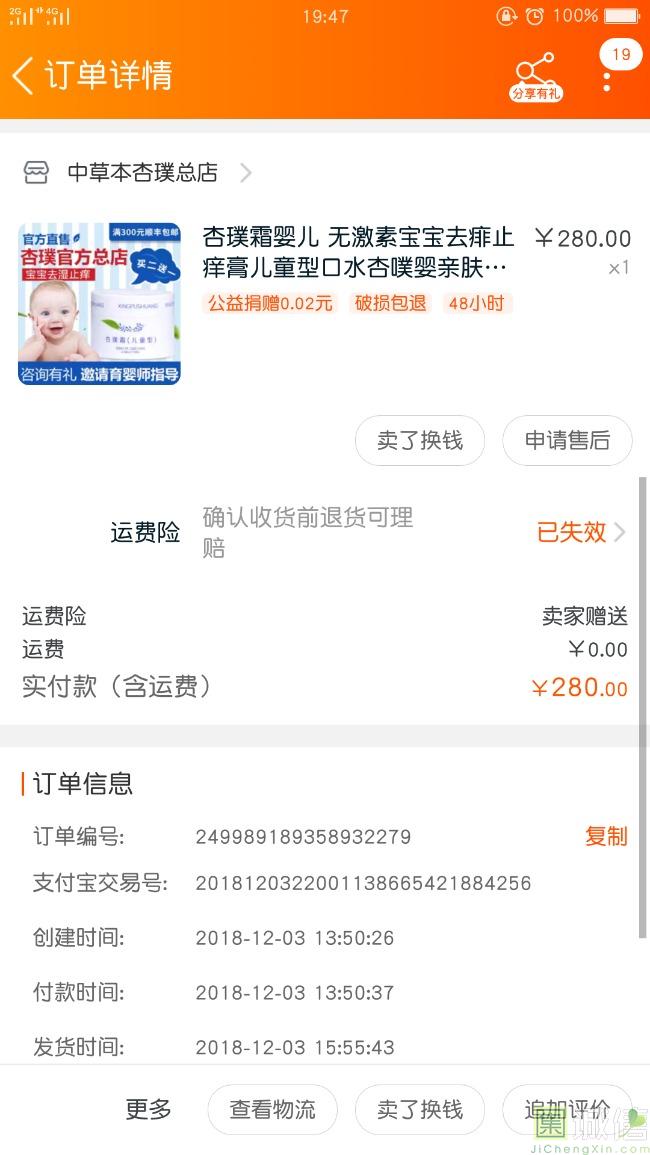The height and width of the screenshot is (1155, 650).
Task: Check shipping with 查看物流
Action: tap(272, 1109)
